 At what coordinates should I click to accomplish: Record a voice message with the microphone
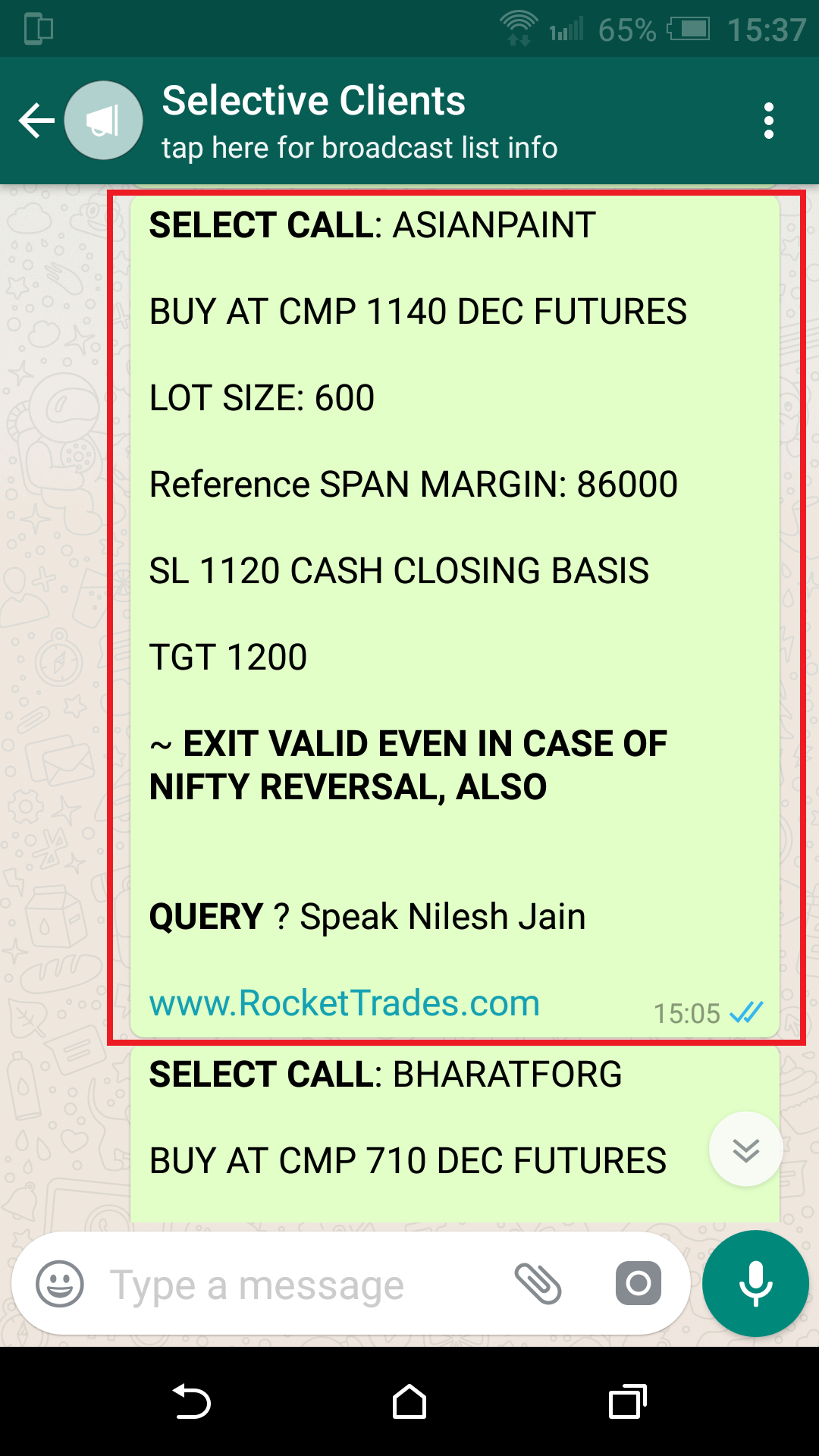pyautogui.click(x=755, y=1284)
